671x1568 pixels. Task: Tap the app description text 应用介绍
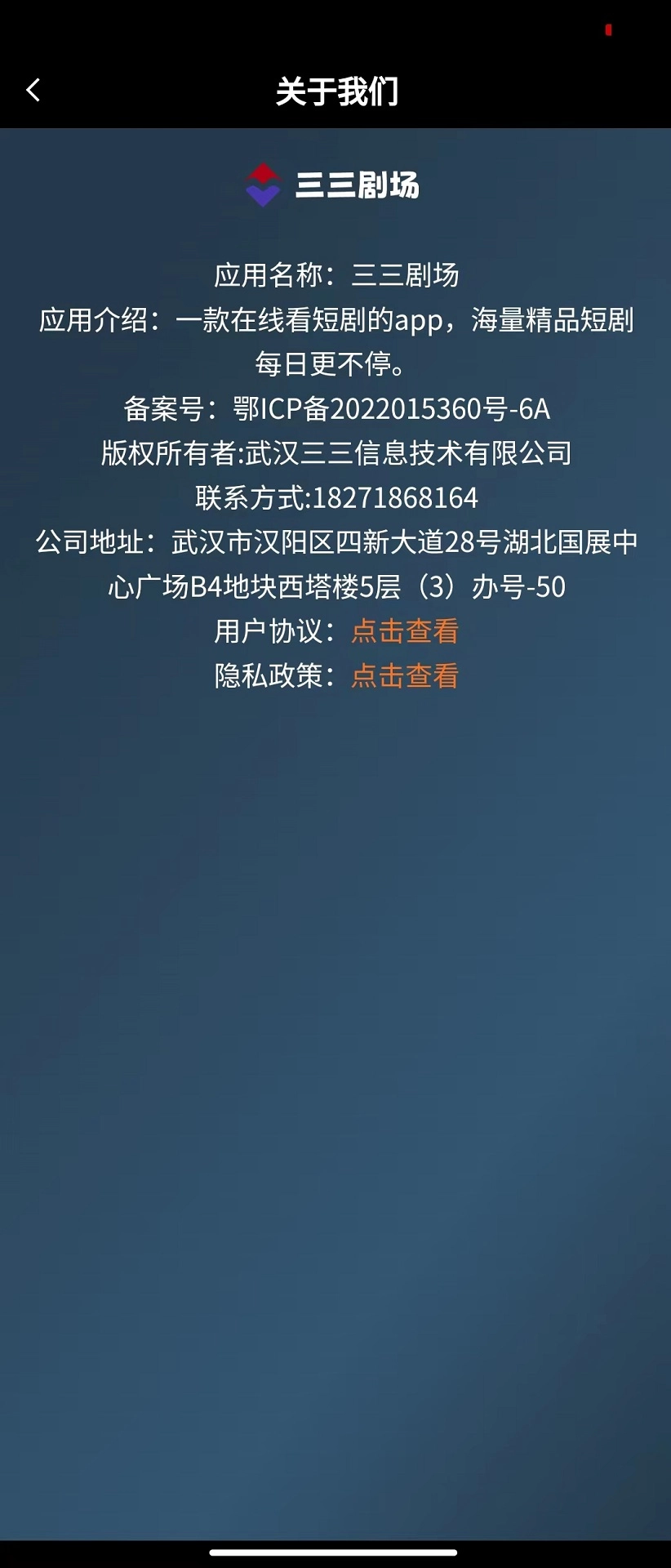tap(335, 318)
